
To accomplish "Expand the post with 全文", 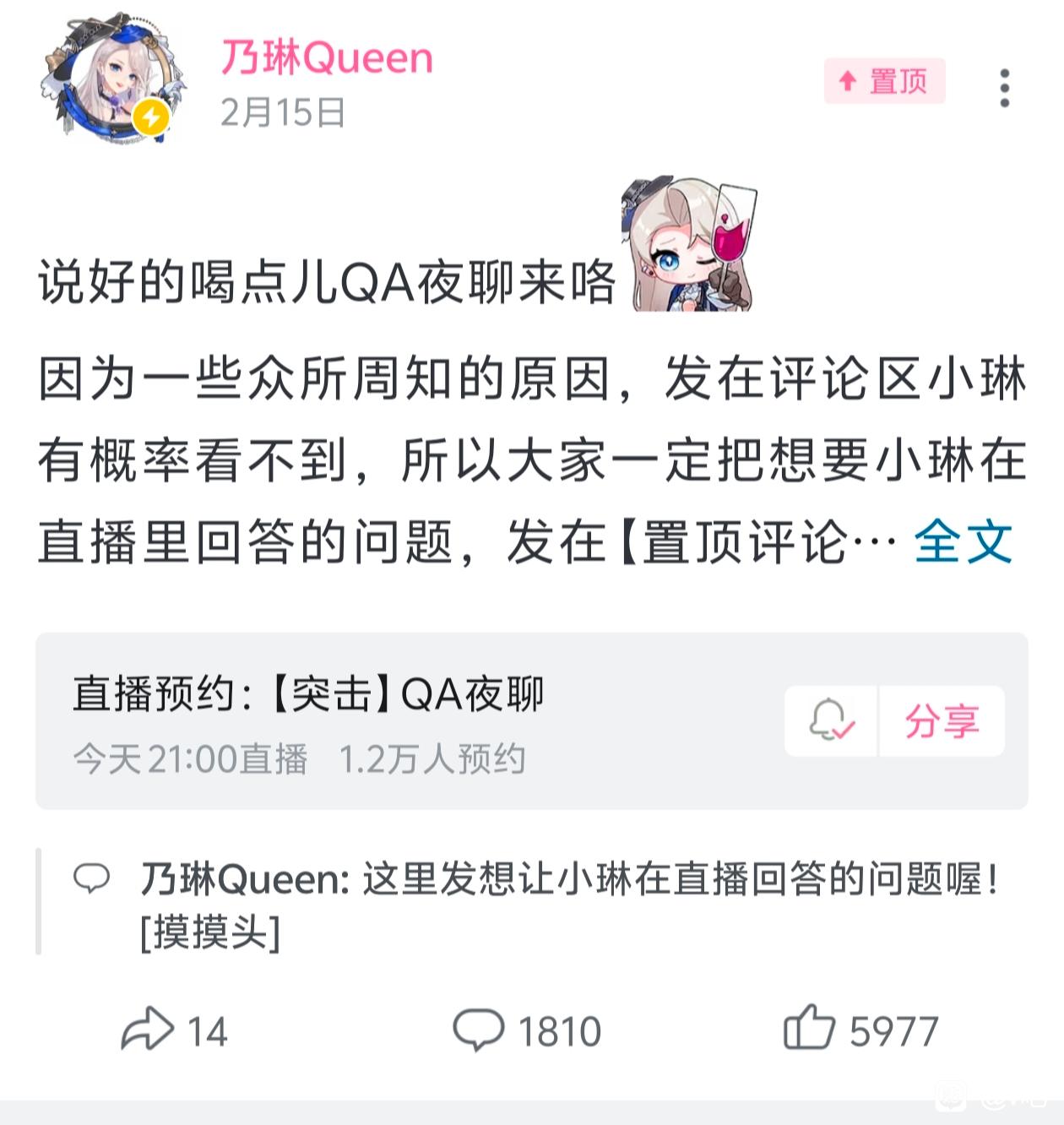I will [x=963, y=541].
